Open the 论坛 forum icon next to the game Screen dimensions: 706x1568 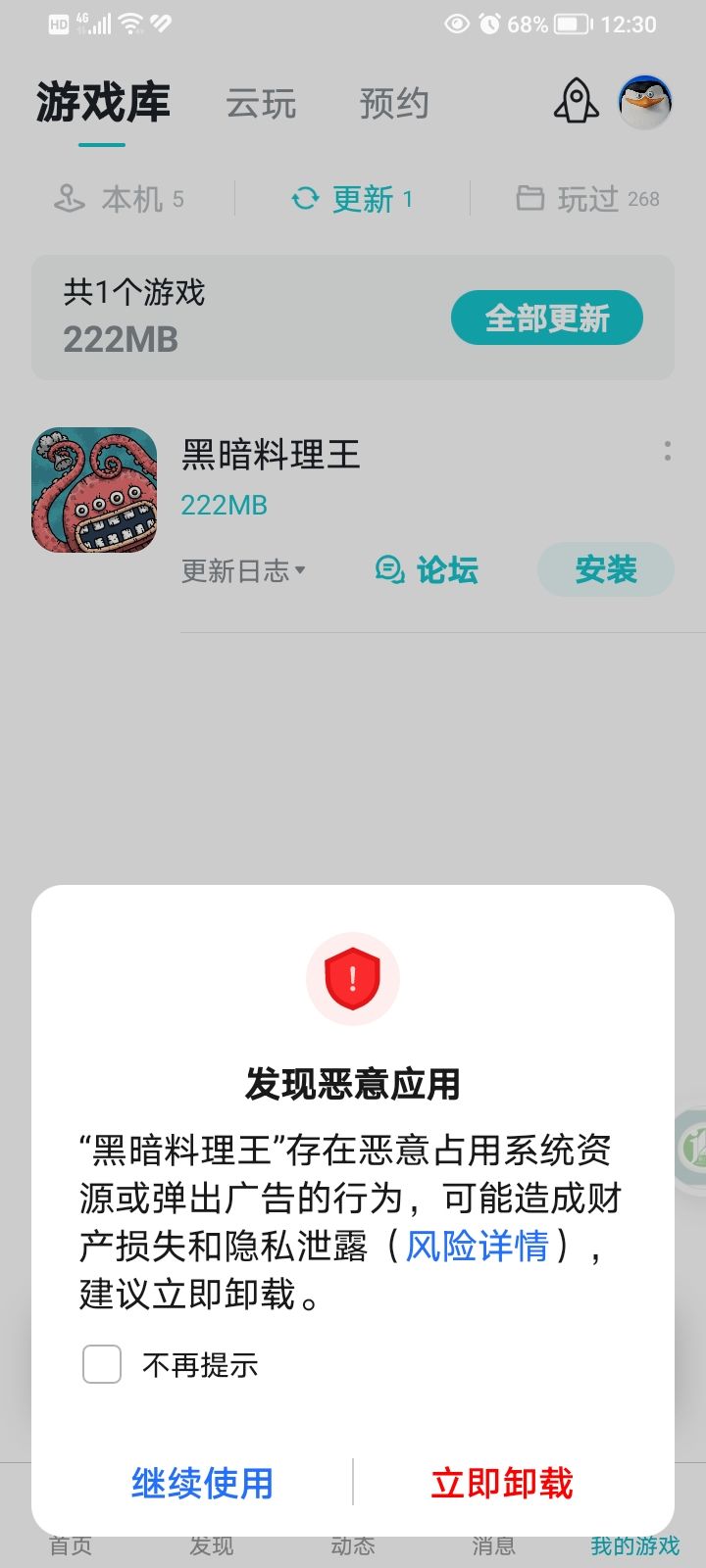tap(391, 570)
